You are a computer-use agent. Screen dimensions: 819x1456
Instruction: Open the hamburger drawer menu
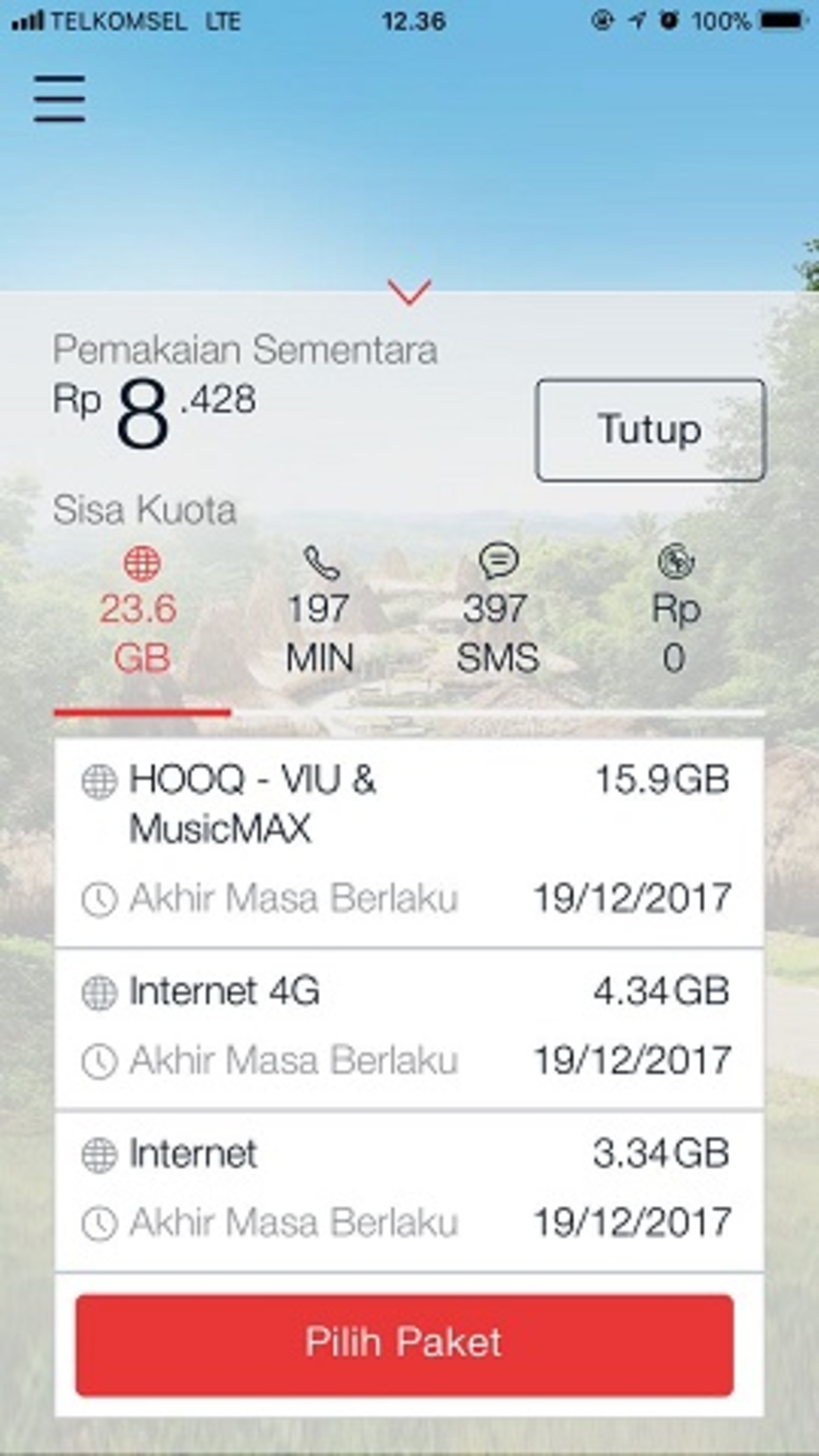(59, 99)
